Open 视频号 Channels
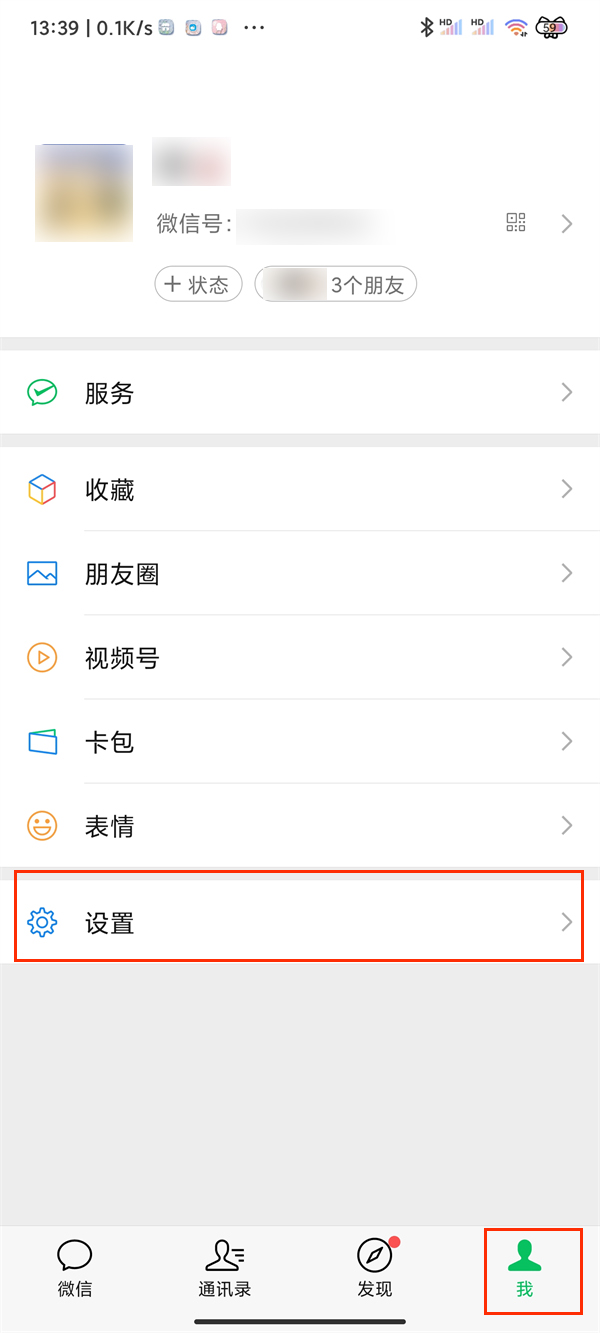The image size is (600, 1333). point(300,658)
